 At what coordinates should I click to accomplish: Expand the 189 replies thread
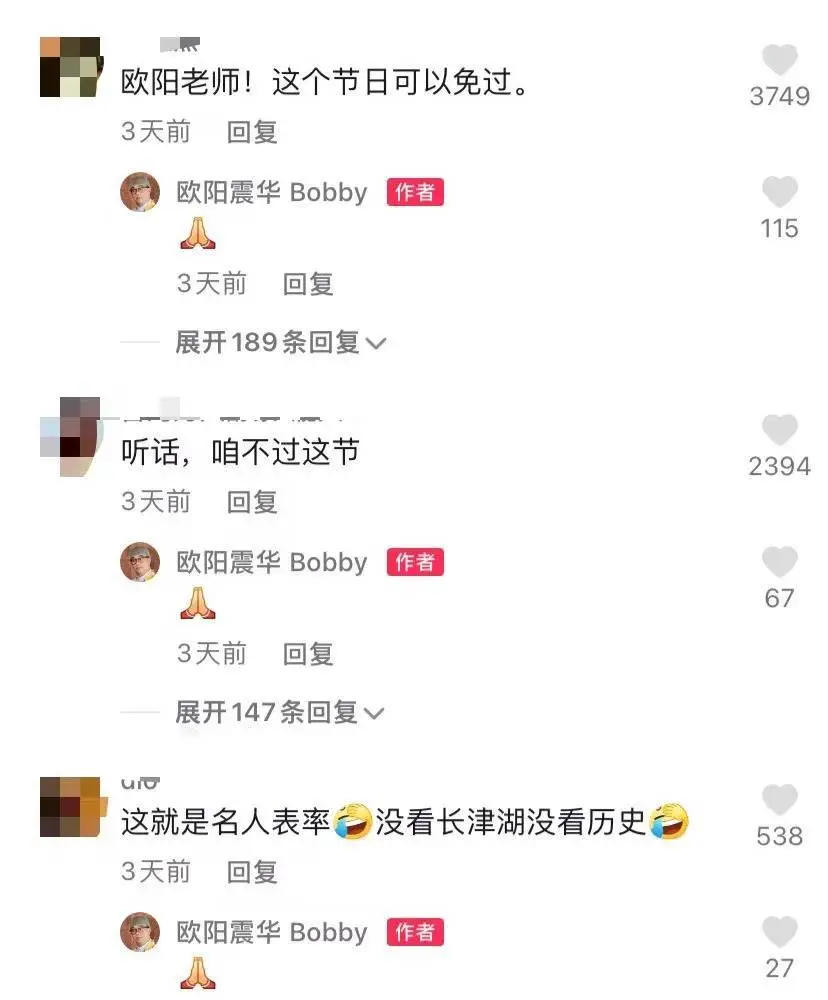[280, 343]
